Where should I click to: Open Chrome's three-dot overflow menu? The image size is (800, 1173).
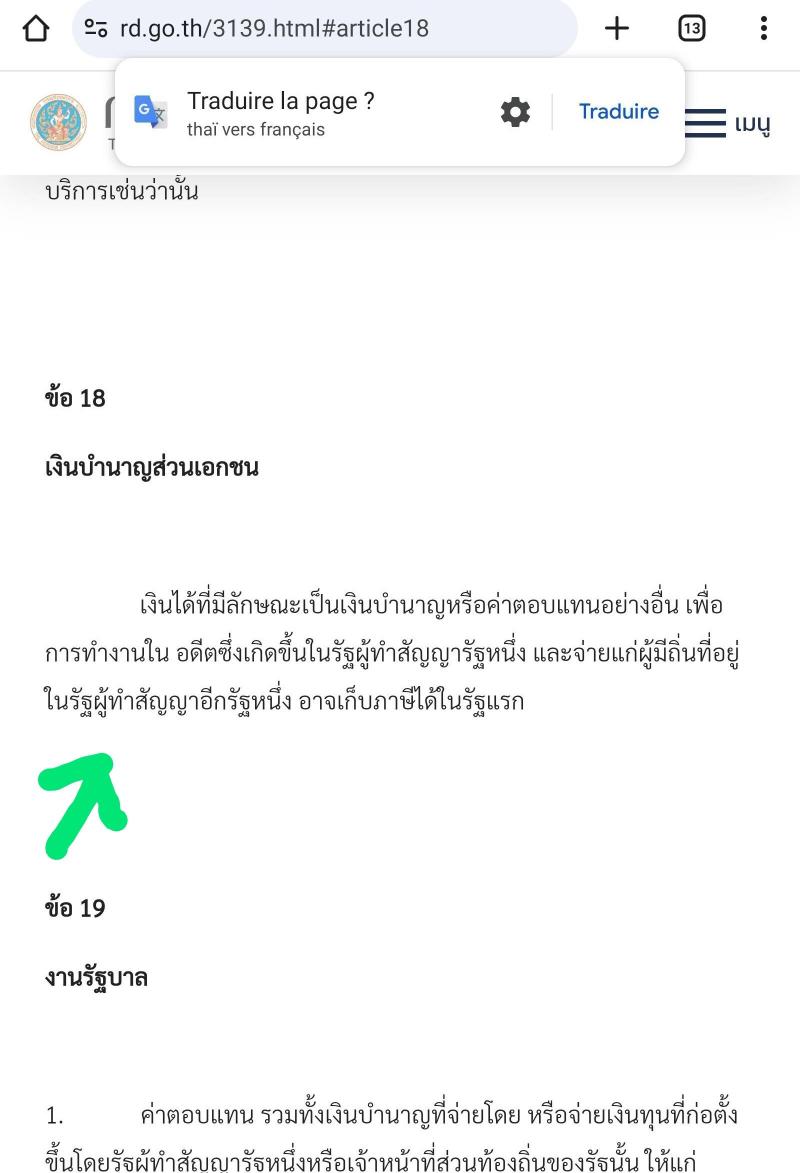tap(764, 29)
